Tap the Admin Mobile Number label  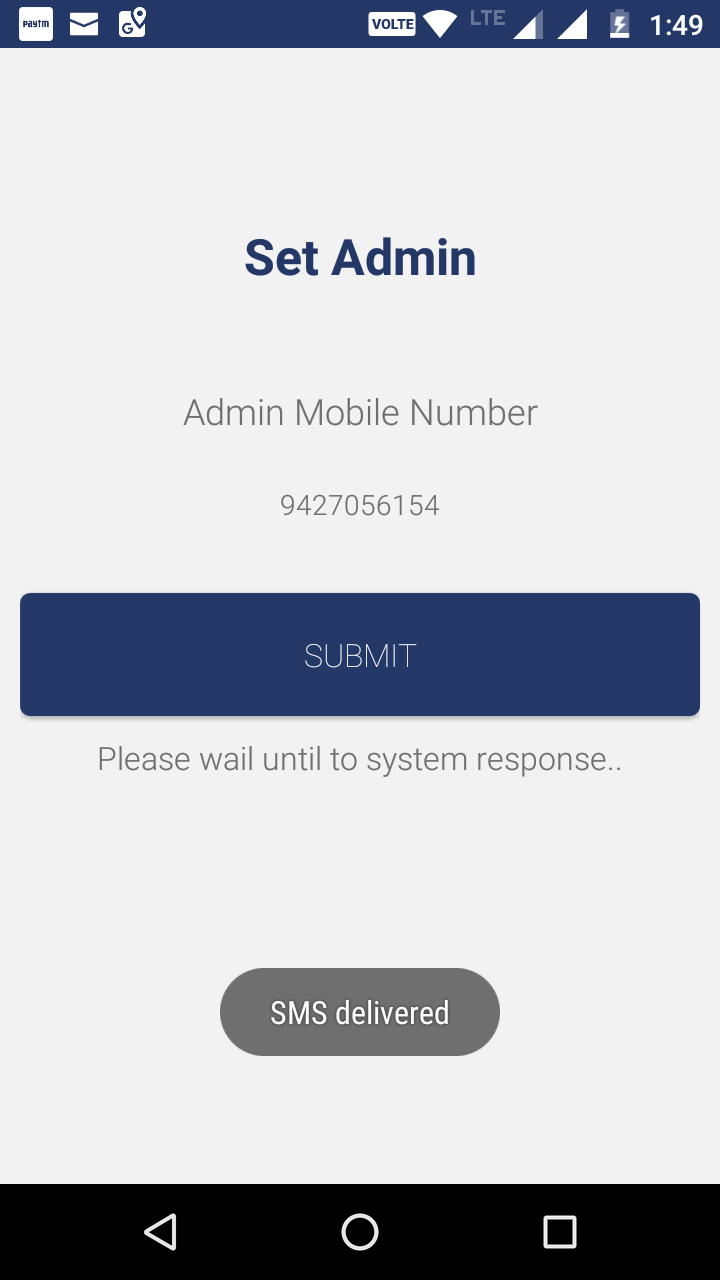point(360,412)
